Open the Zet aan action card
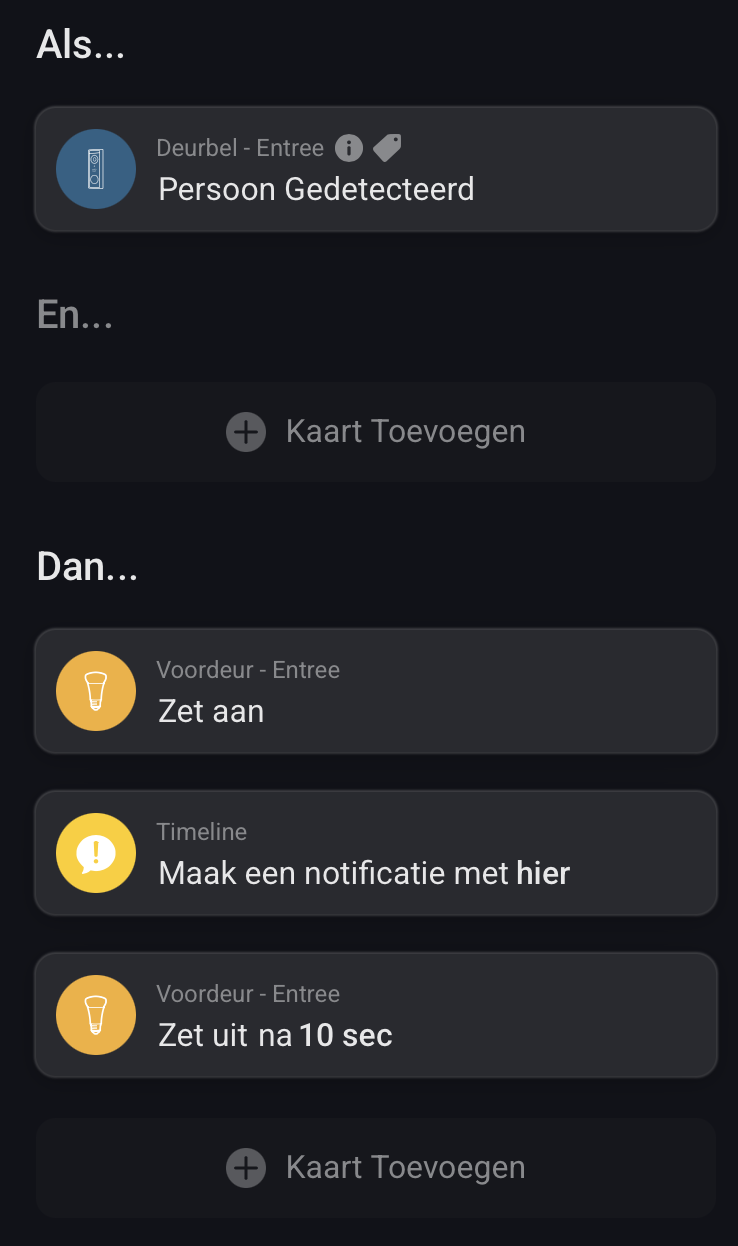This screenshot has height=1246, width=738. (x=376, y=691)
